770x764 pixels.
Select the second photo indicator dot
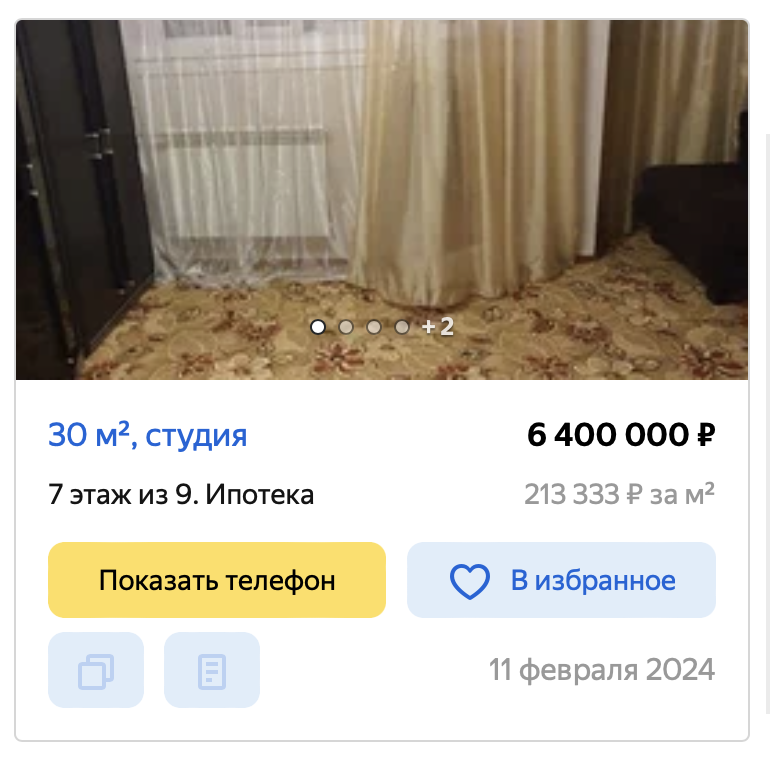pyautogui.click(x=346, y=326)
